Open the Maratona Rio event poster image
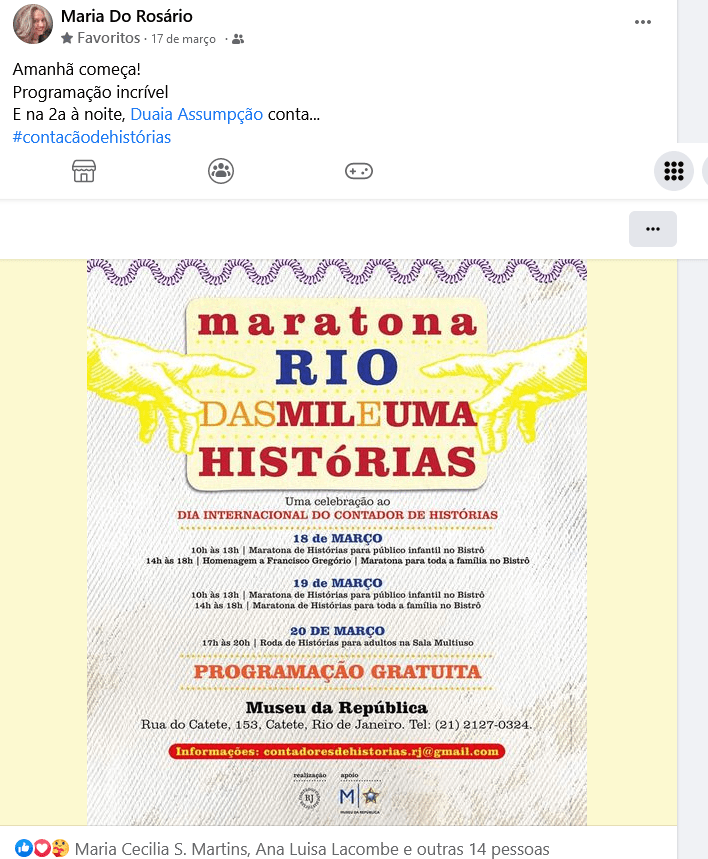Image resolution: width=708 pixels, height=859 pixels. click(337, 540)
